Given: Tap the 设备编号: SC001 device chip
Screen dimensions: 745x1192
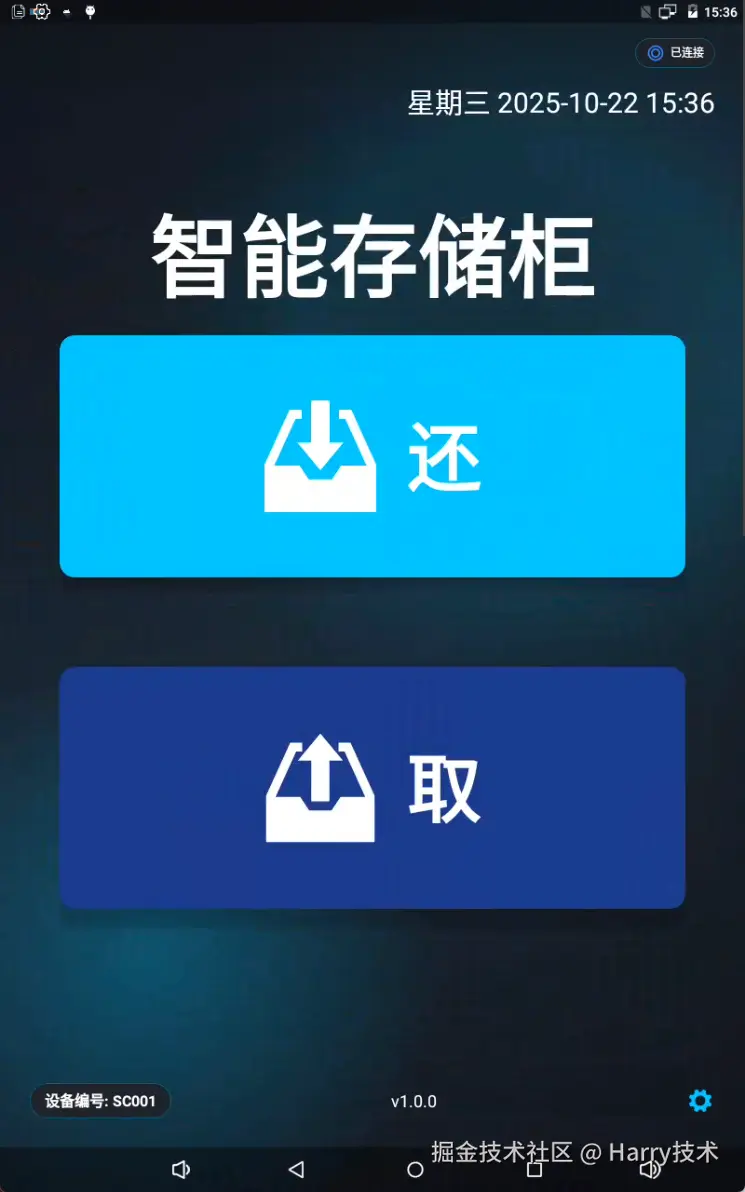Looking at the screenshot, I should click(100, 1101).
